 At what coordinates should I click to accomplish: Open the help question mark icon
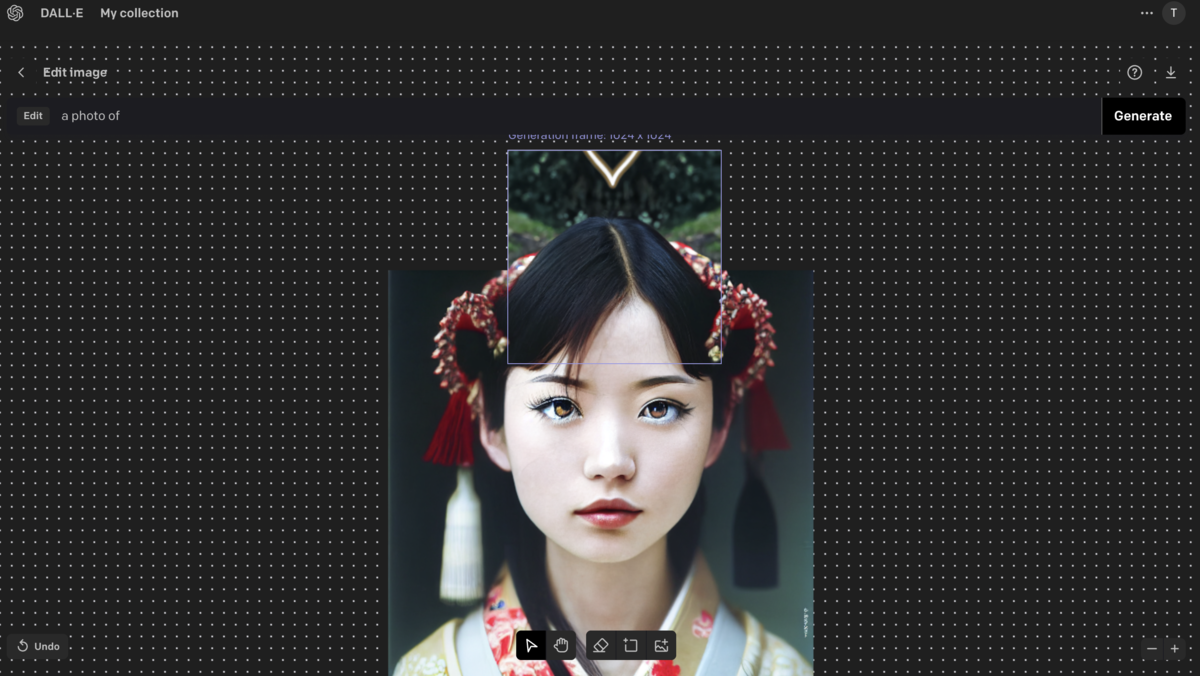coord(1135,73)
